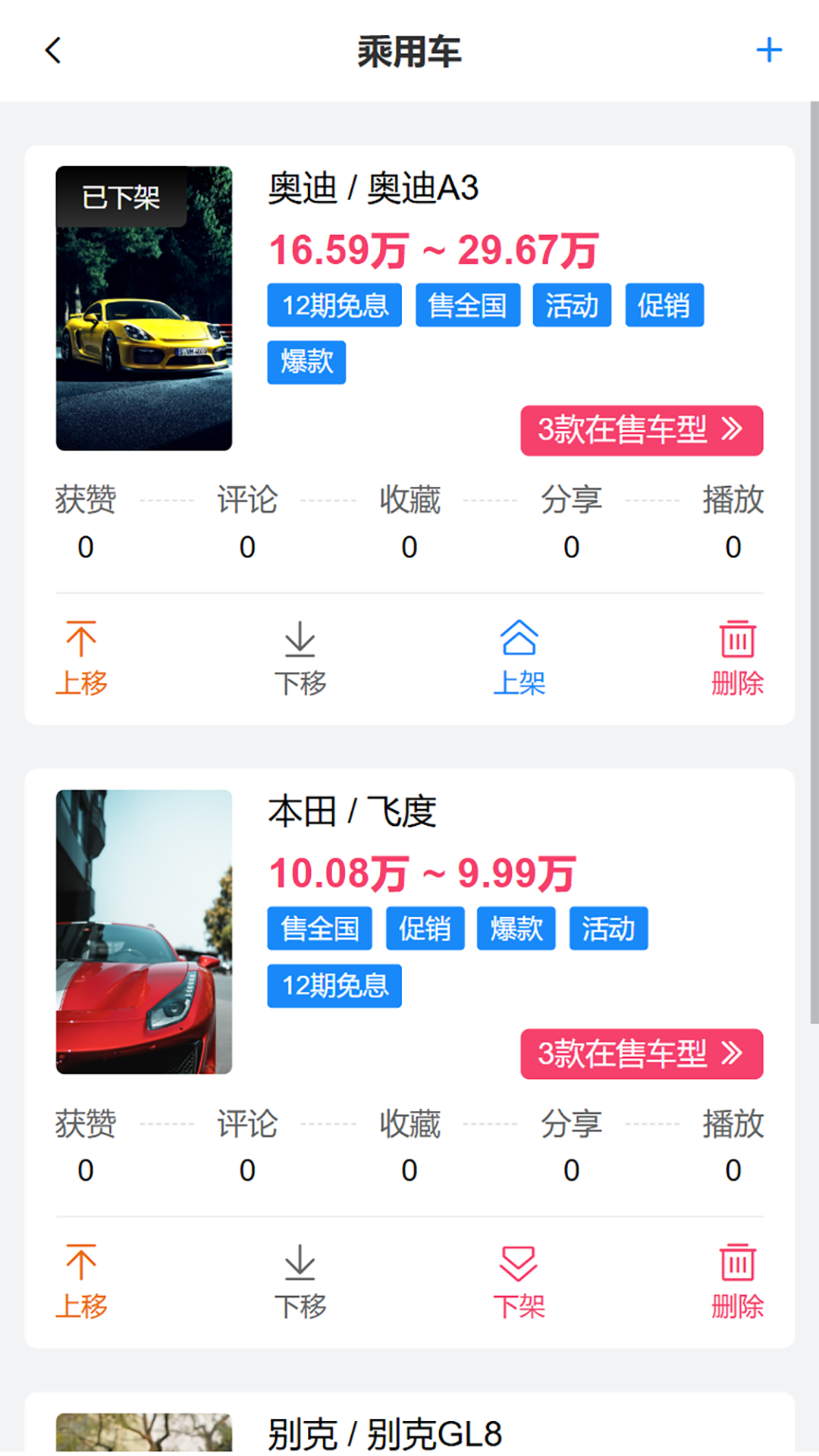Image resolution: width=819 pixels, height=1456 pixels.
Task: Add a new car with plus icon
Action: 769,51
